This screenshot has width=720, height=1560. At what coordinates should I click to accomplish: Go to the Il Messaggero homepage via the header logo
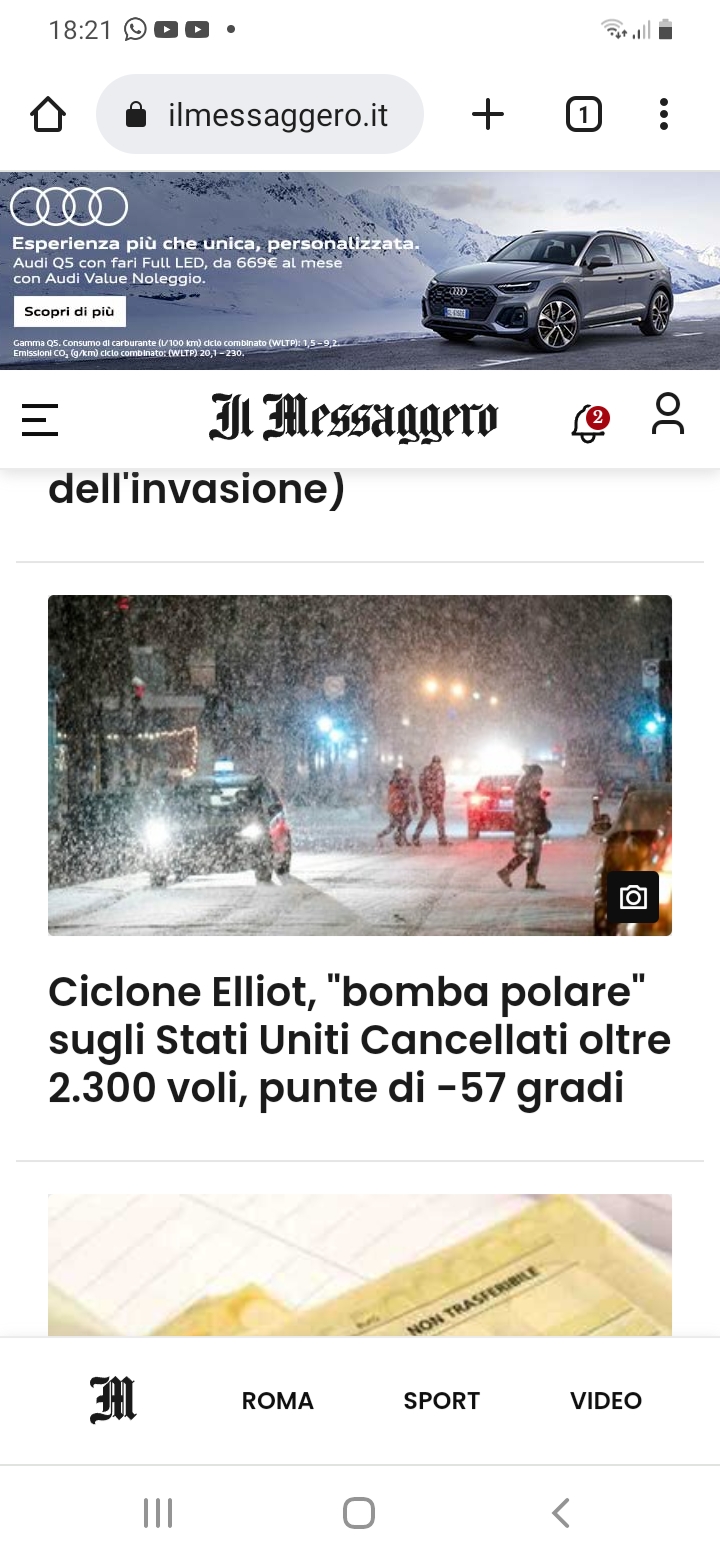click(x=353, y=418)
